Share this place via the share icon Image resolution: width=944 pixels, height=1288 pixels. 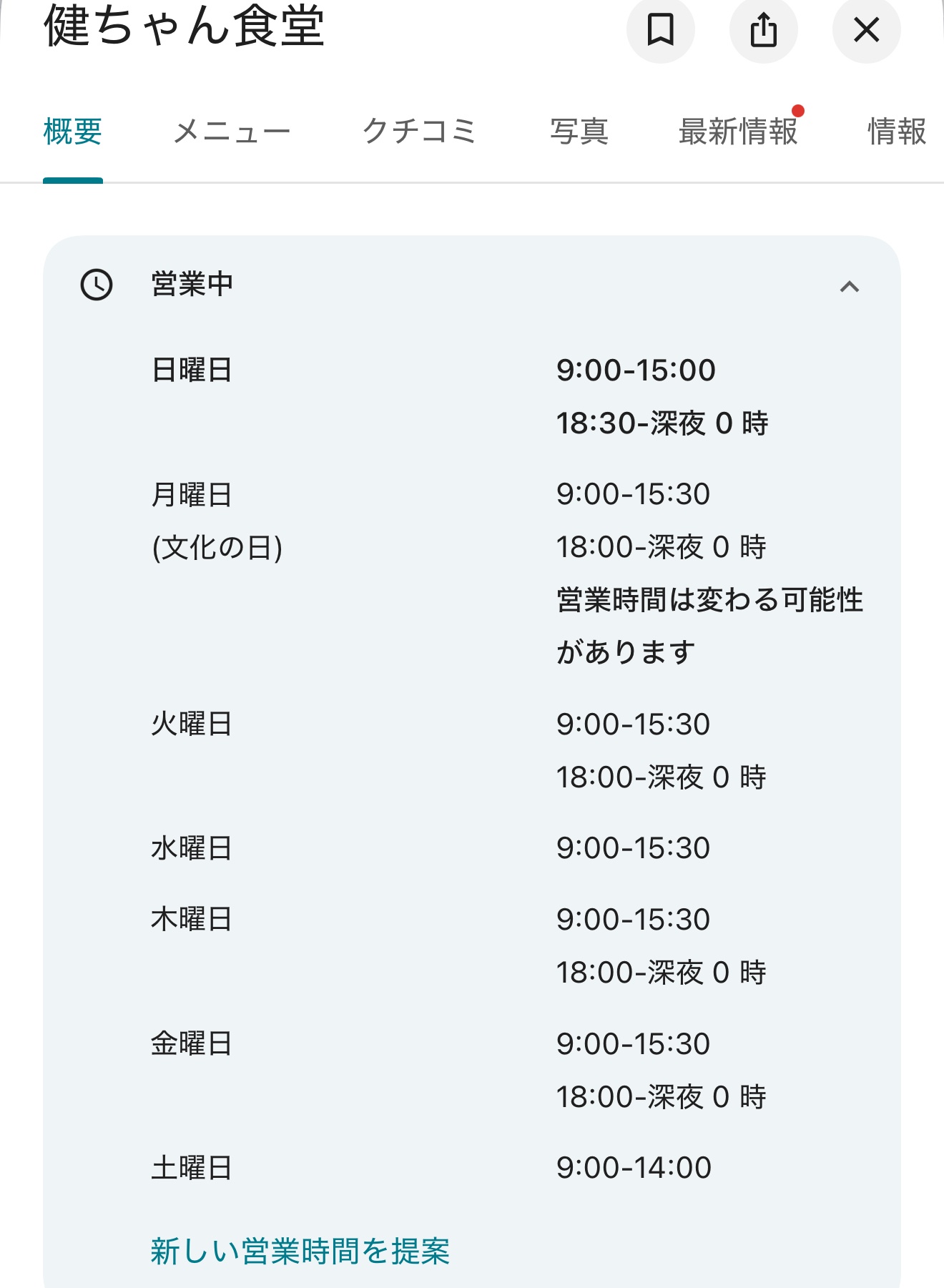(763, 30)
